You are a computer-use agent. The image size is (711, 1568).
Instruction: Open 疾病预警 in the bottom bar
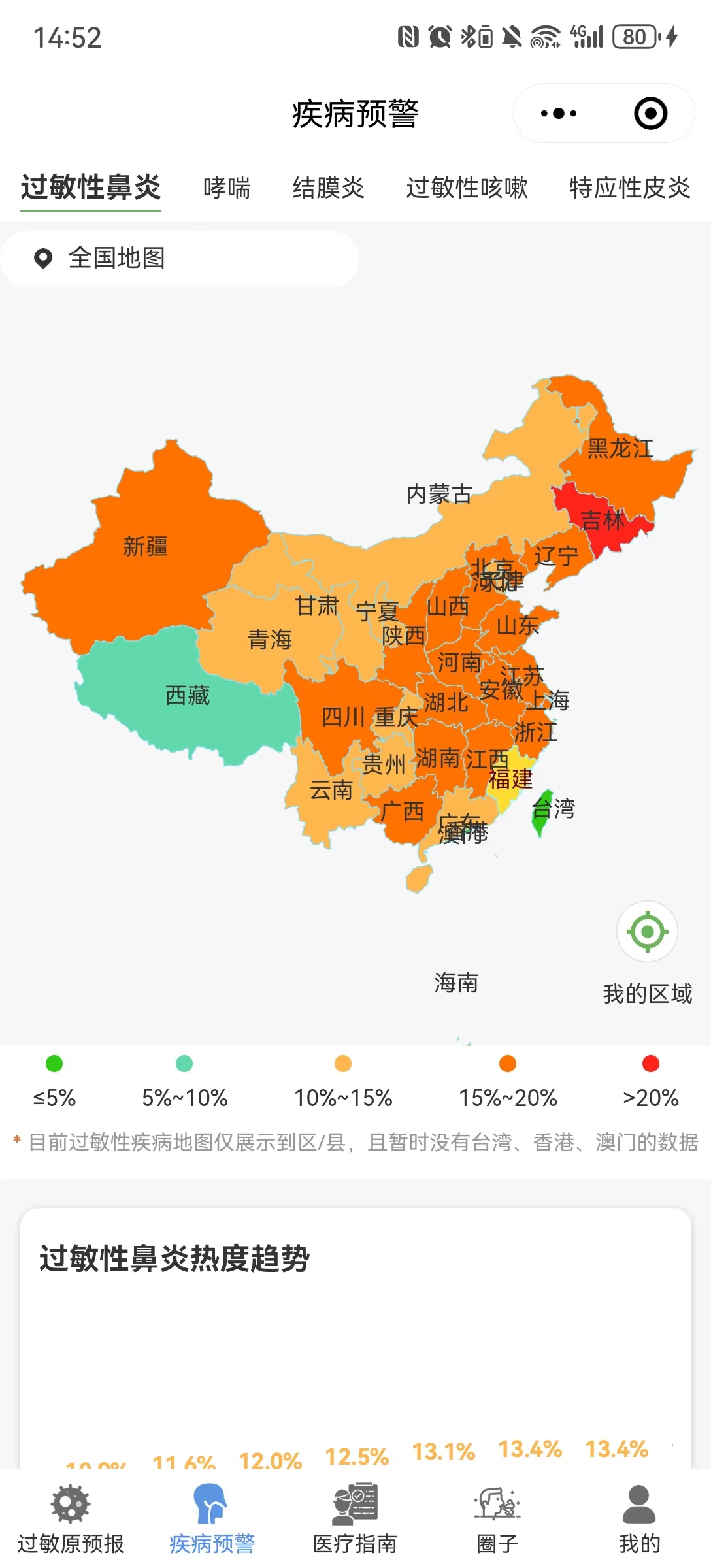point(212,1522)
